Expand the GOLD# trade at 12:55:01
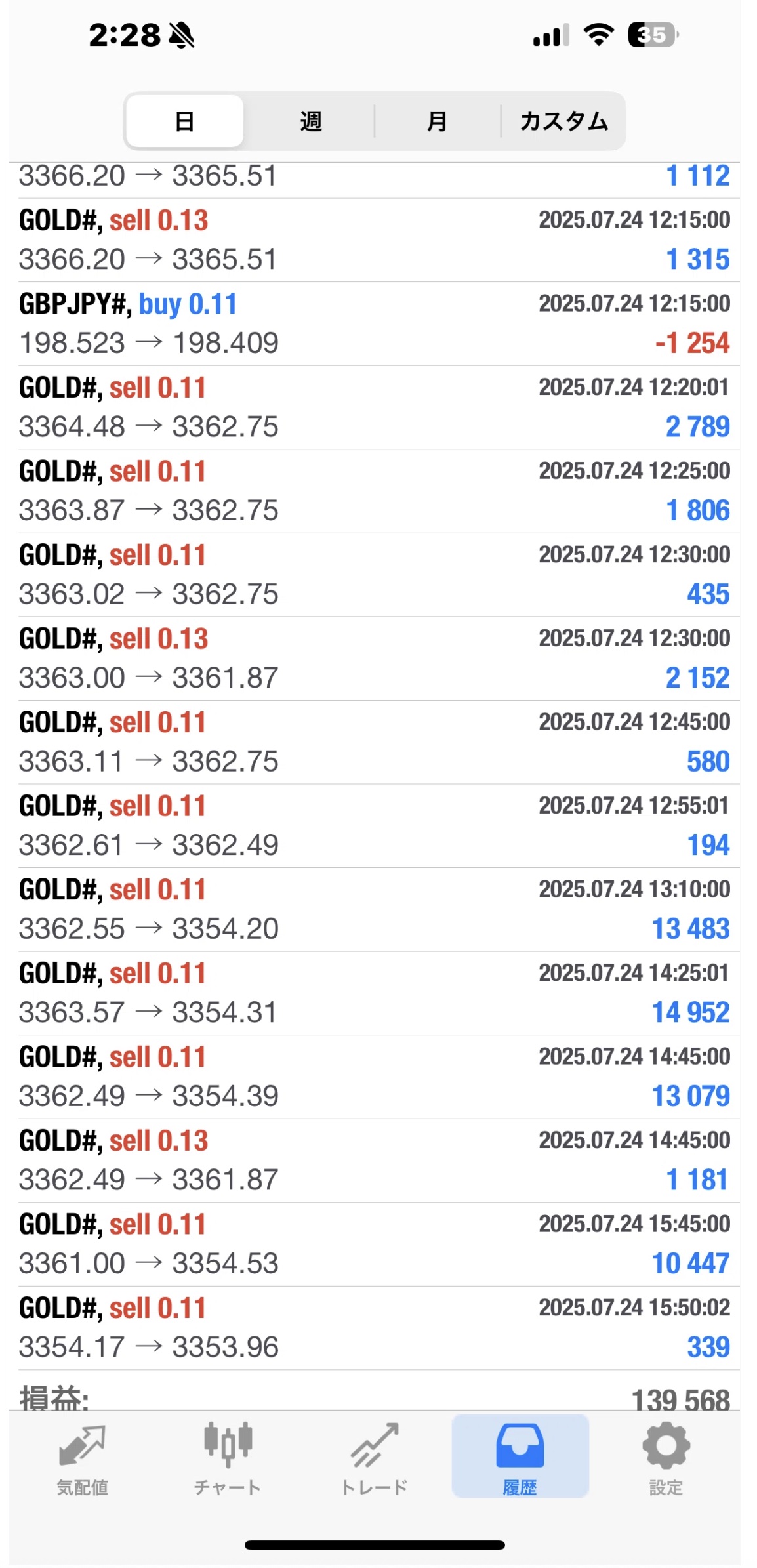Image resolution: width=757 pixels, height=1568 pixels. point(374,825)
